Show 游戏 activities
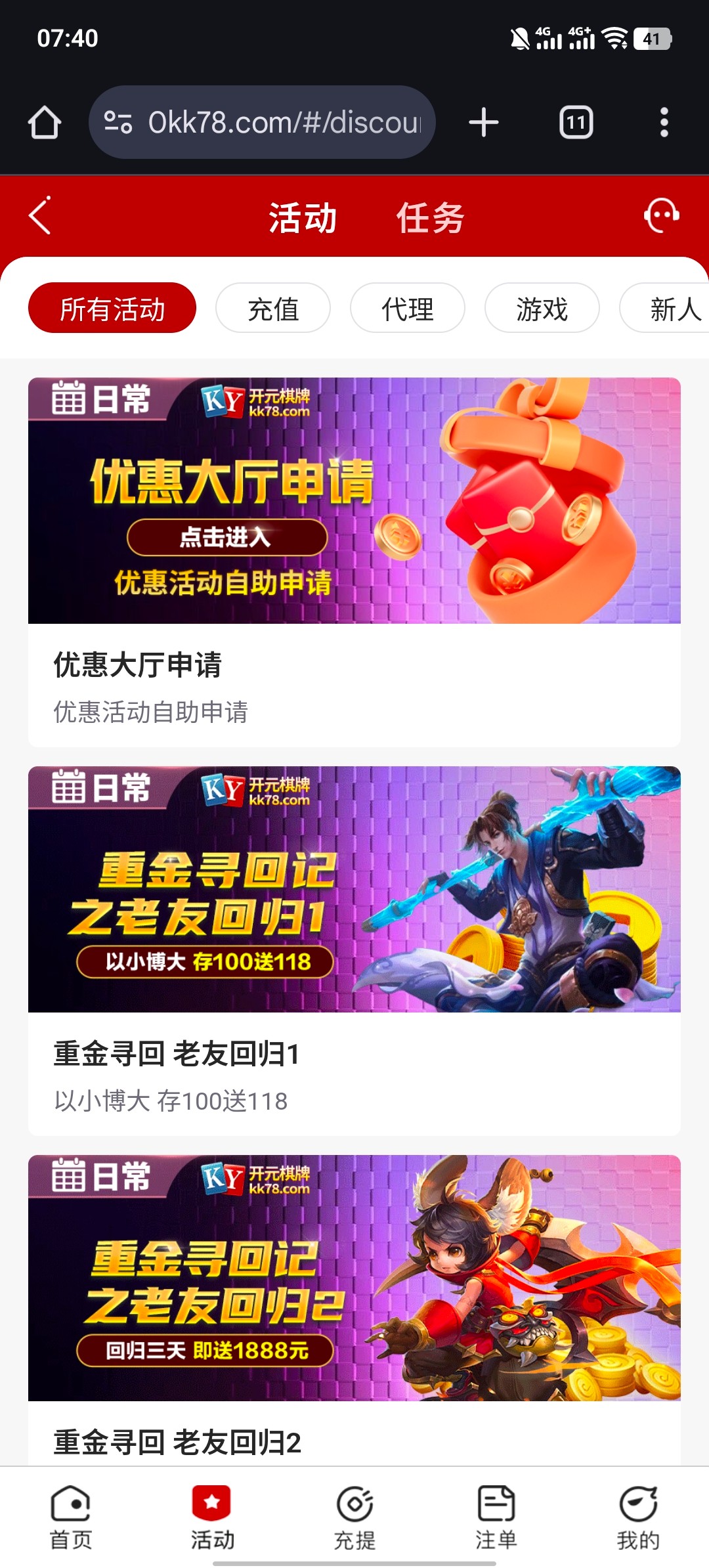This screenshot has width=709, height=1568. [542, 308]
